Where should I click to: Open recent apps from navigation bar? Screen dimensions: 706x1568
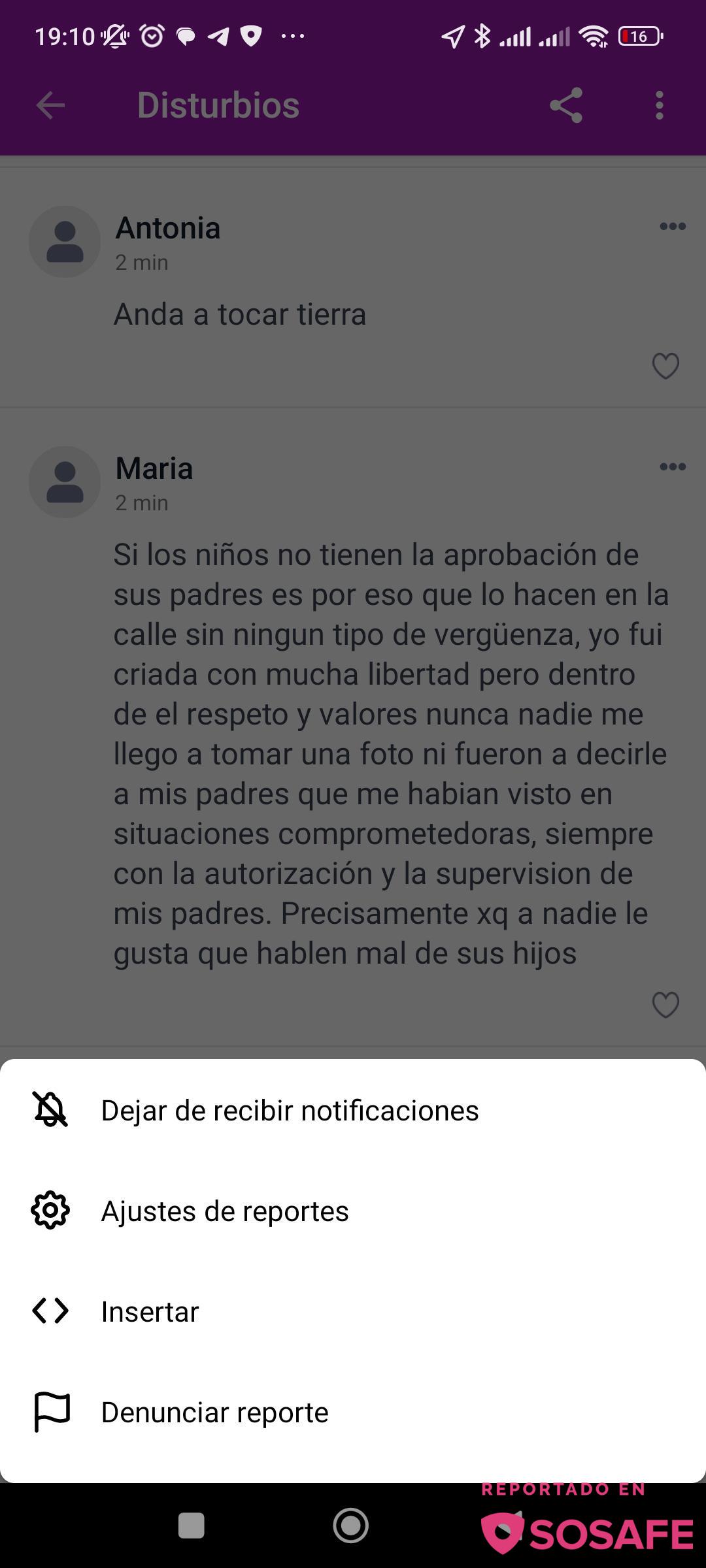(192, 1526)
